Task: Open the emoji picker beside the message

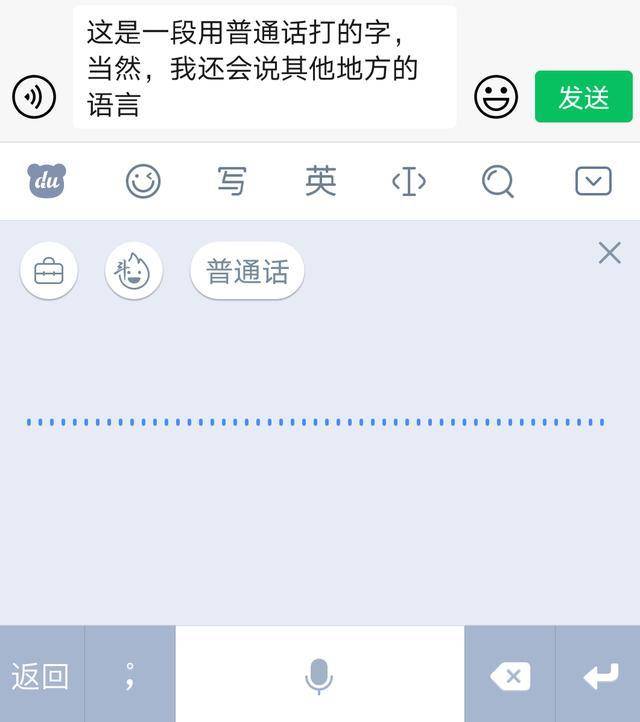Action: point(495,97)
